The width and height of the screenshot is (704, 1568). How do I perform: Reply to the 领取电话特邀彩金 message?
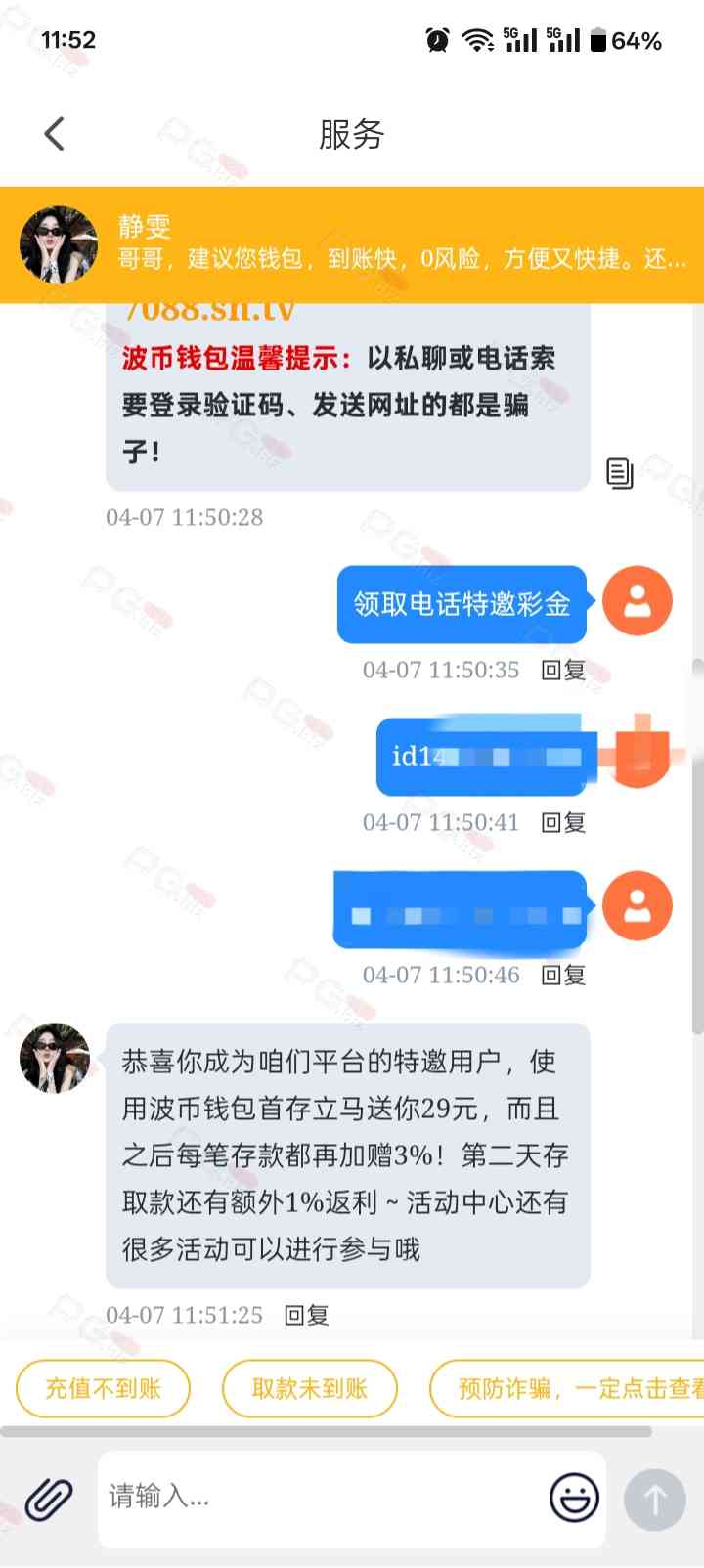coord(563,670)
